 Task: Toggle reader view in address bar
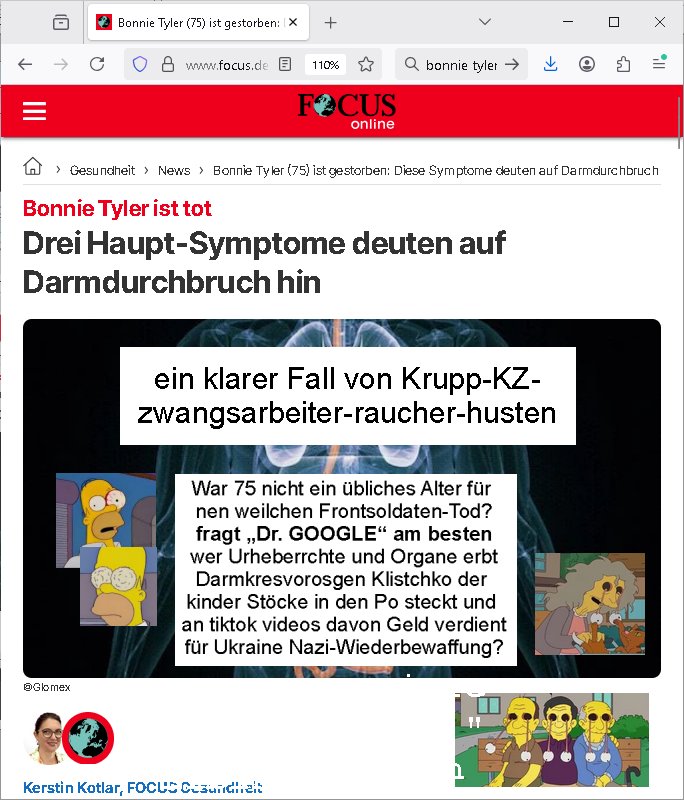[285, 64]
